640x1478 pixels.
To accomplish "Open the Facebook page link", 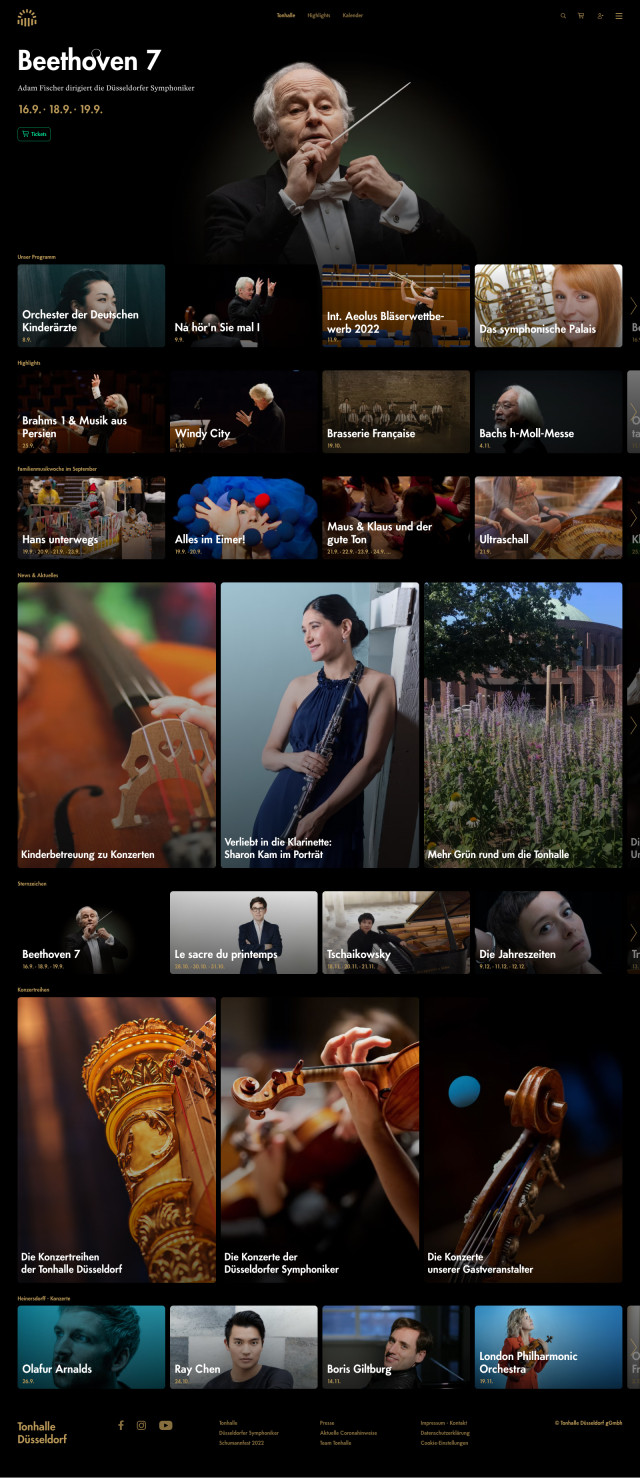I will point(121,1425).
